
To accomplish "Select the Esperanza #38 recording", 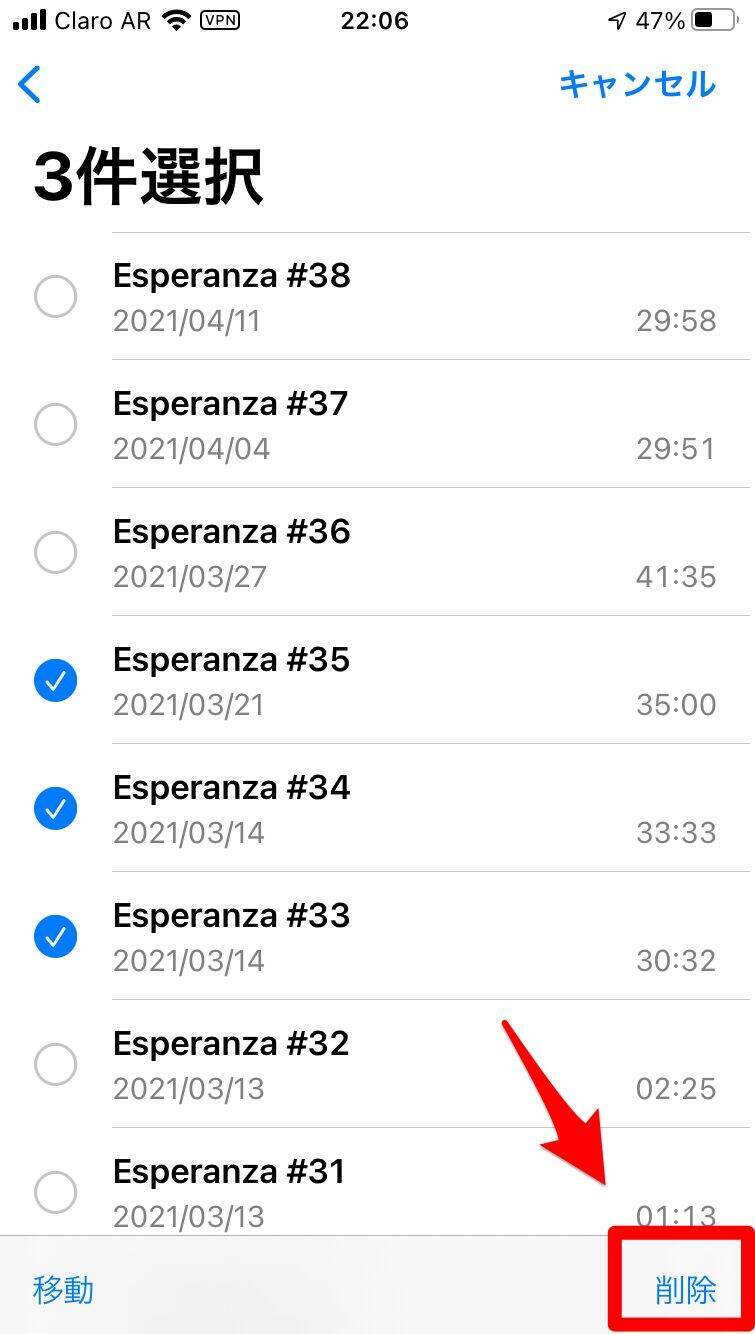I will pyautogui.click(x=55, y=297).
